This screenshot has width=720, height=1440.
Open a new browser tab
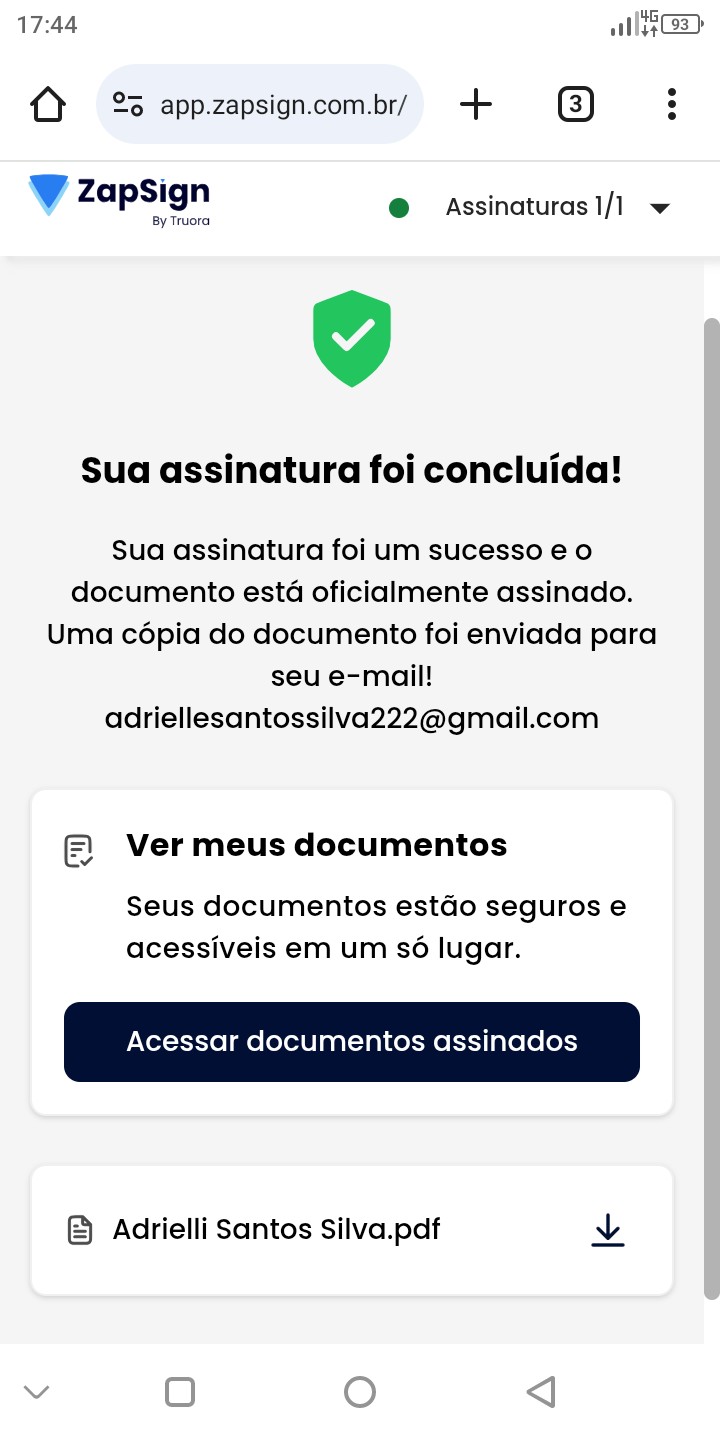click(476, 104)
